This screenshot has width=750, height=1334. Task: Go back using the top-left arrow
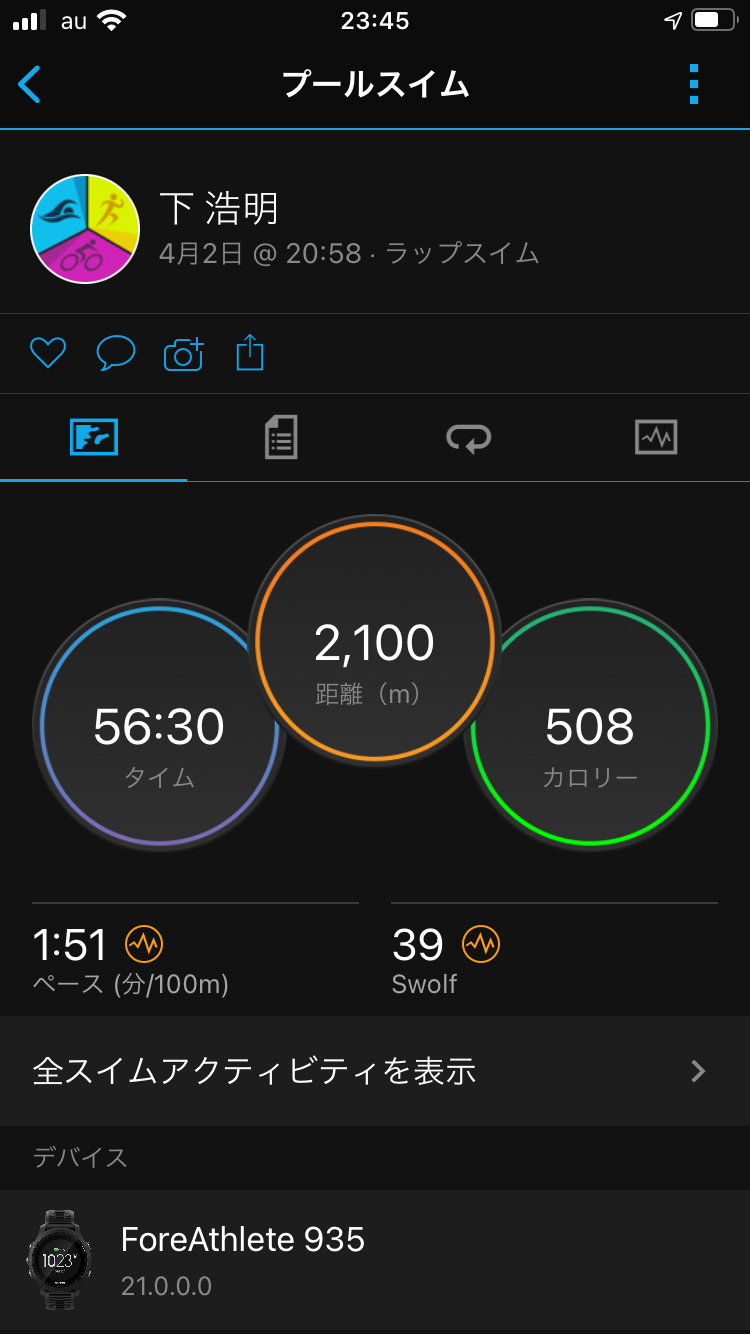tap(30, 84)
